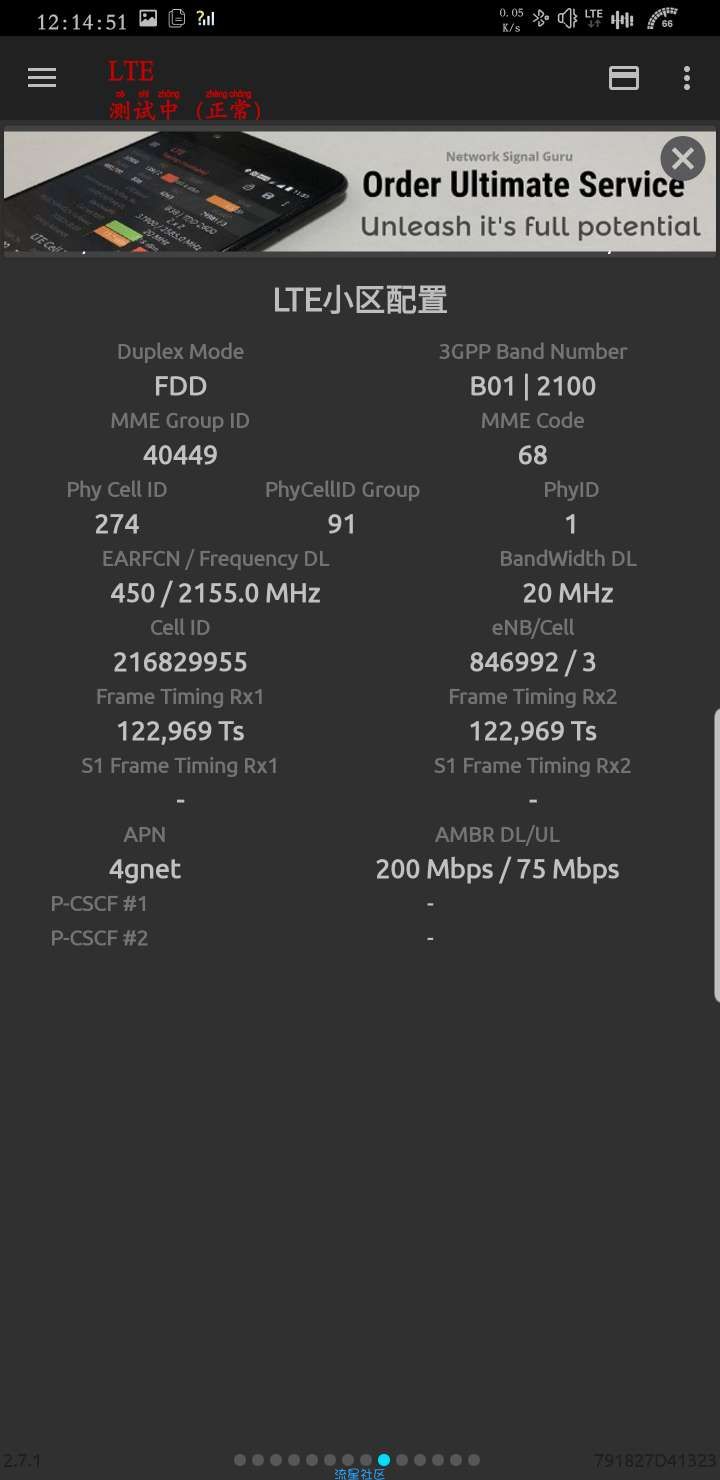The image size is (720, 1480).
Task: Dismiss the Order Ultimate Service ad banner
Action: (683, 158)
